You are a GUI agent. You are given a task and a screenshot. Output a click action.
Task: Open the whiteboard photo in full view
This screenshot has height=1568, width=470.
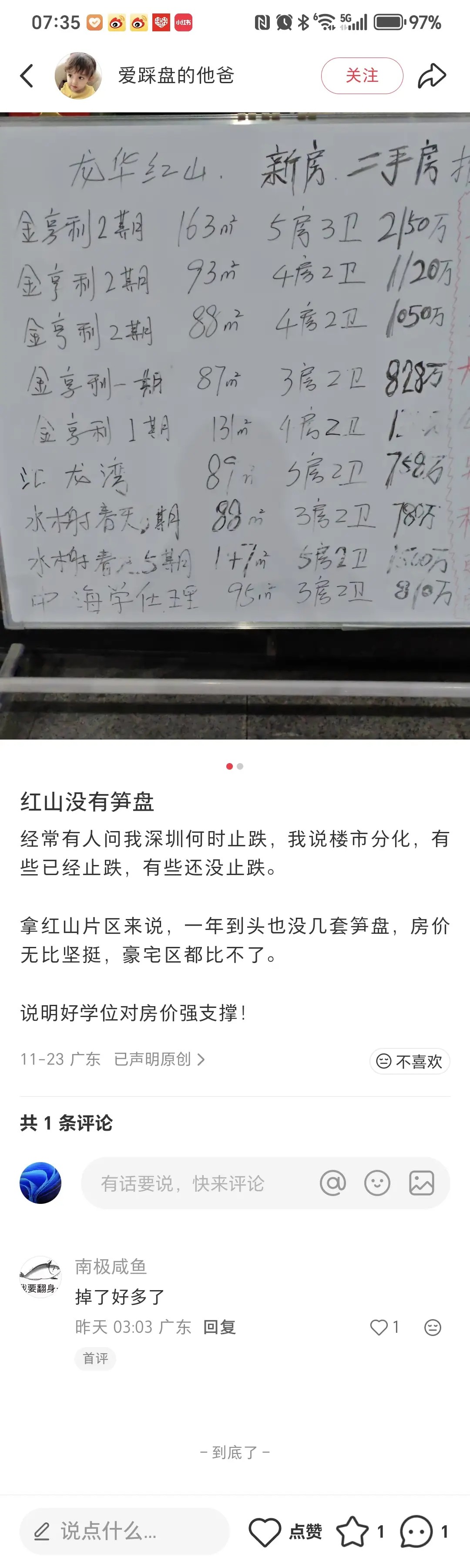(235, 426)
